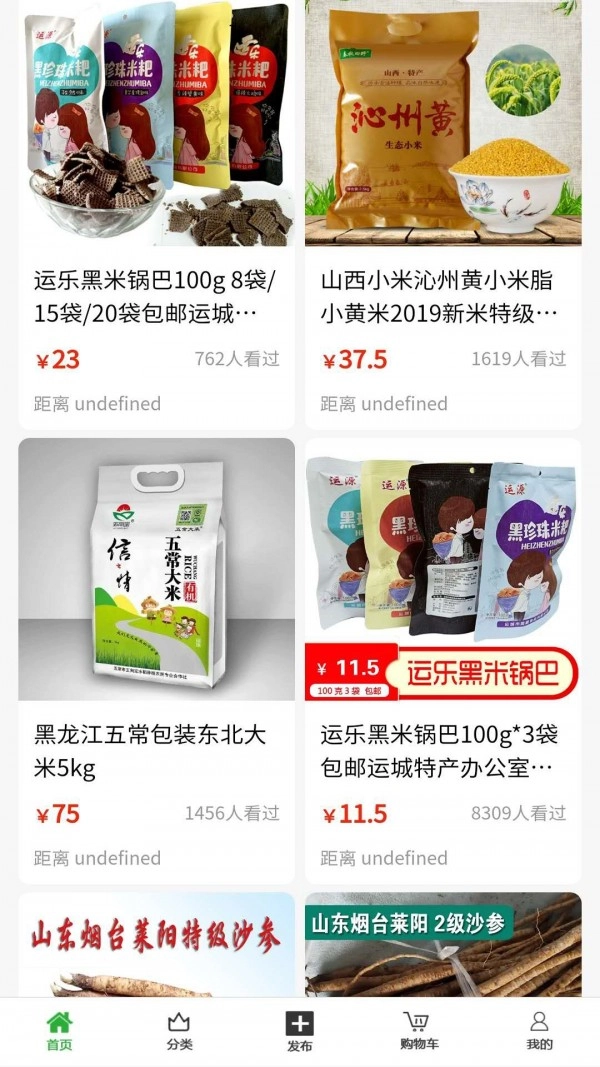Switch to the 分类 tab
This screenshot has width=600, height=1067.
pos(179,1031)
